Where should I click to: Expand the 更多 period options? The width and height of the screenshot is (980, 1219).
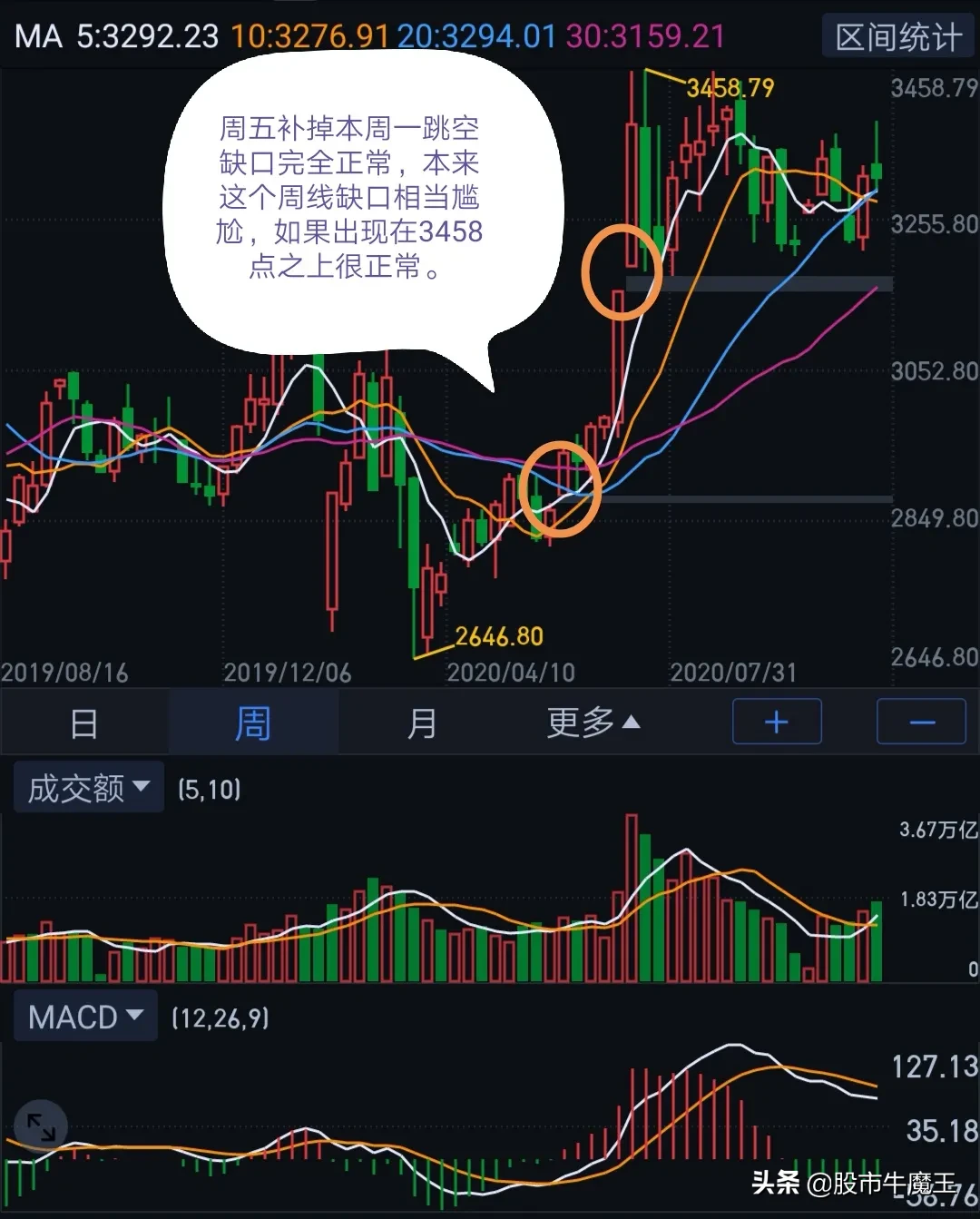coord(593,723)
